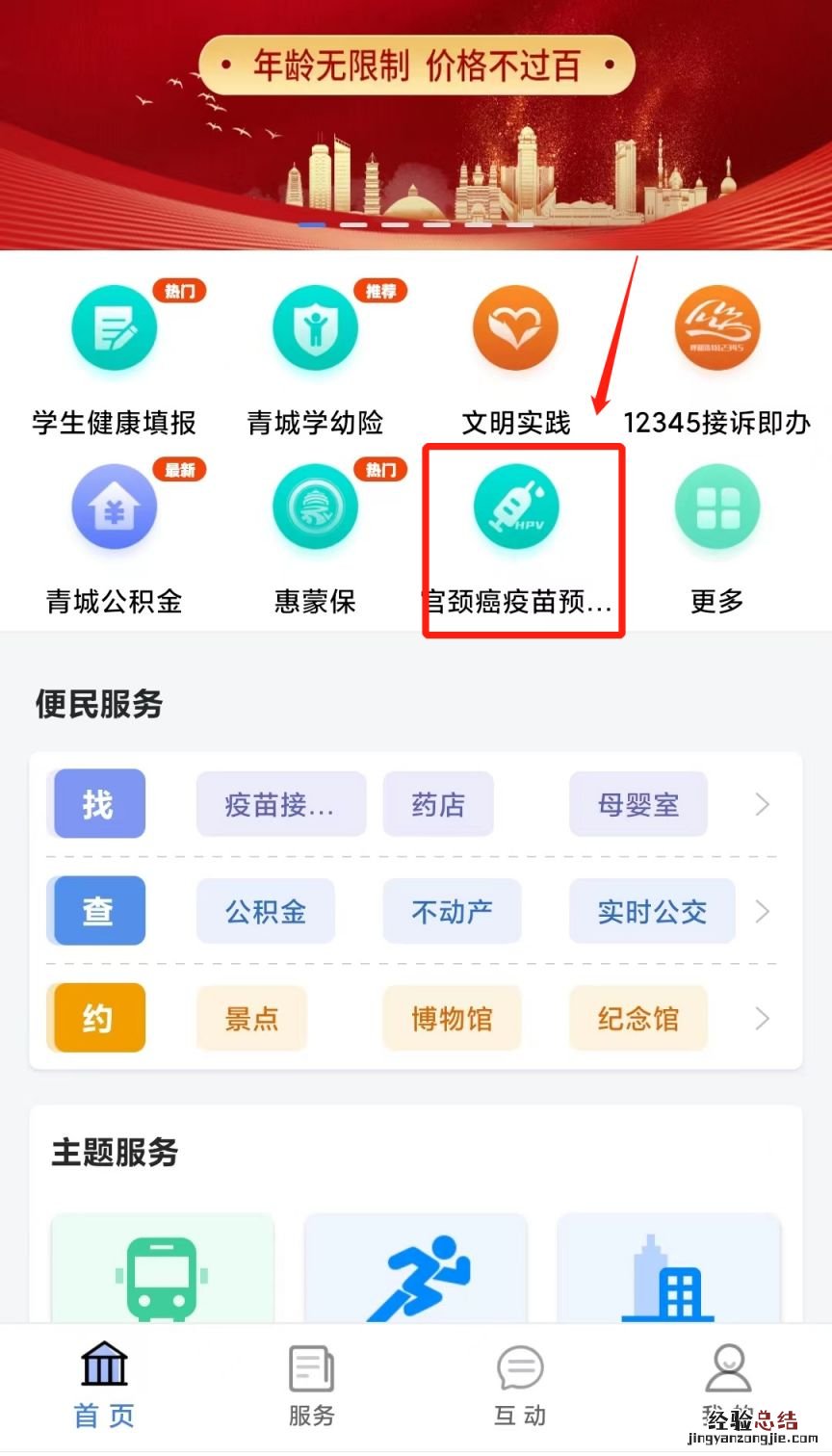This screenshot has width=832, height=1456.
Task: Open 不动产 query
Action: (452, 911)
